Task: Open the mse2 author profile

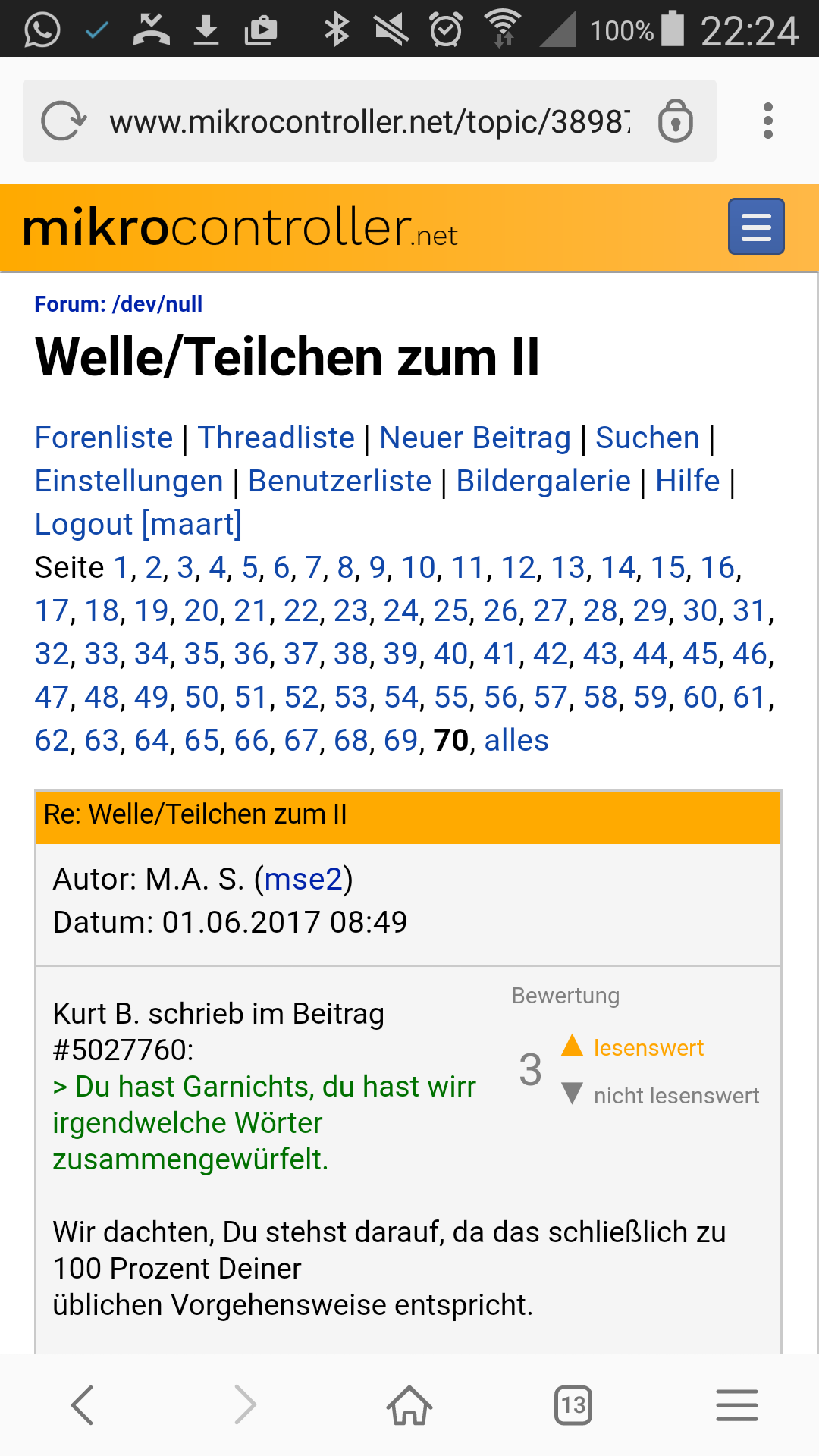Action: pyautogui.click(x=303, y=879)
